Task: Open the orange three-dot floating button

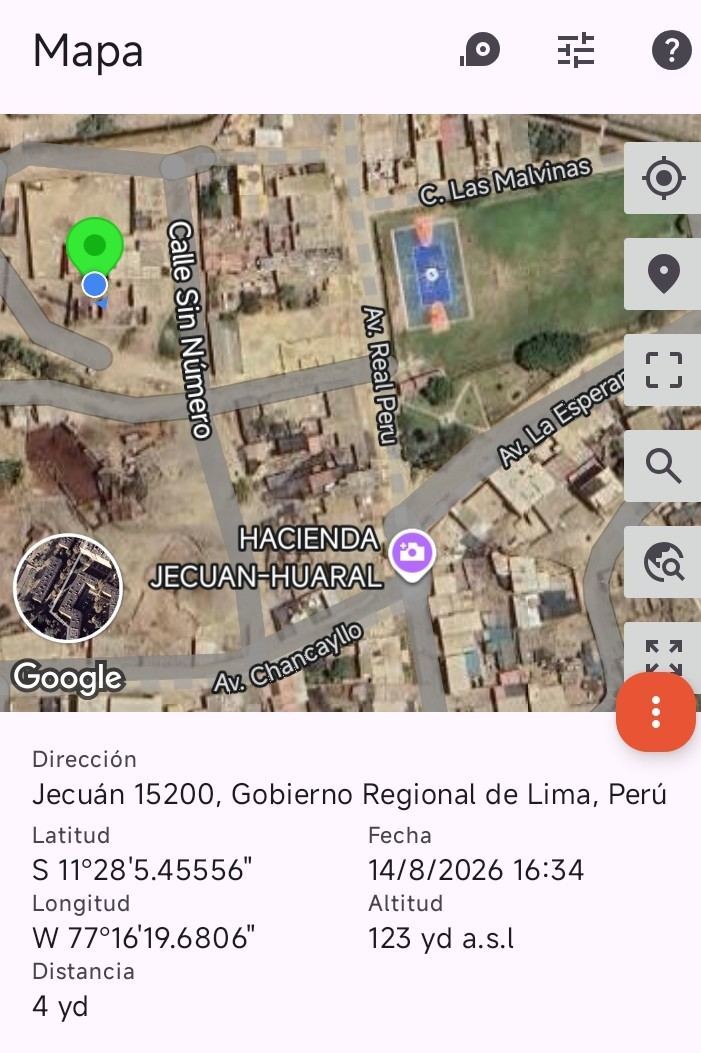Action: click(x=656, y=712)
